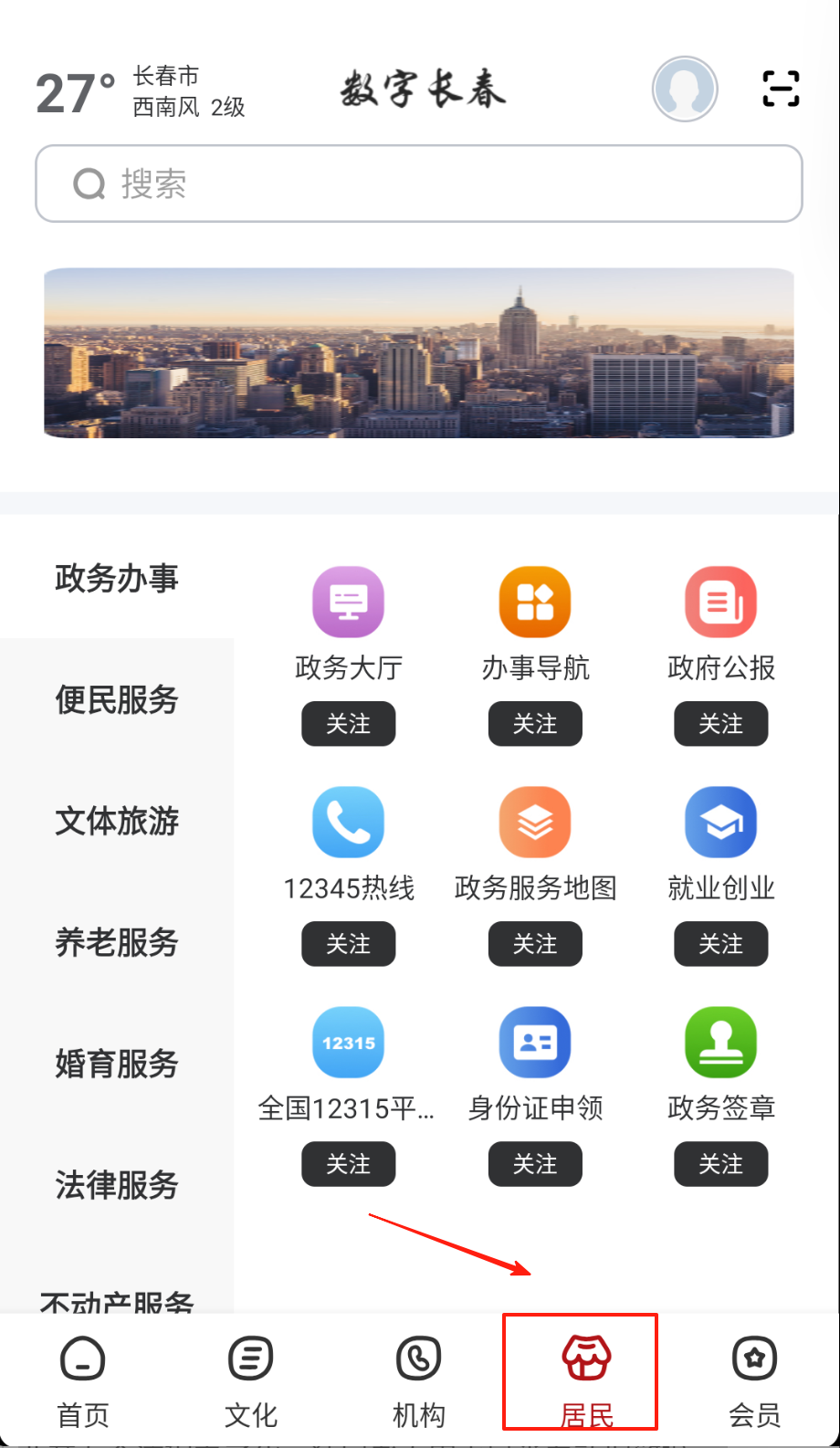This screenshot has height=1448, width=840.
Task: Open the 就业创业 service
Action: (721, 823)
